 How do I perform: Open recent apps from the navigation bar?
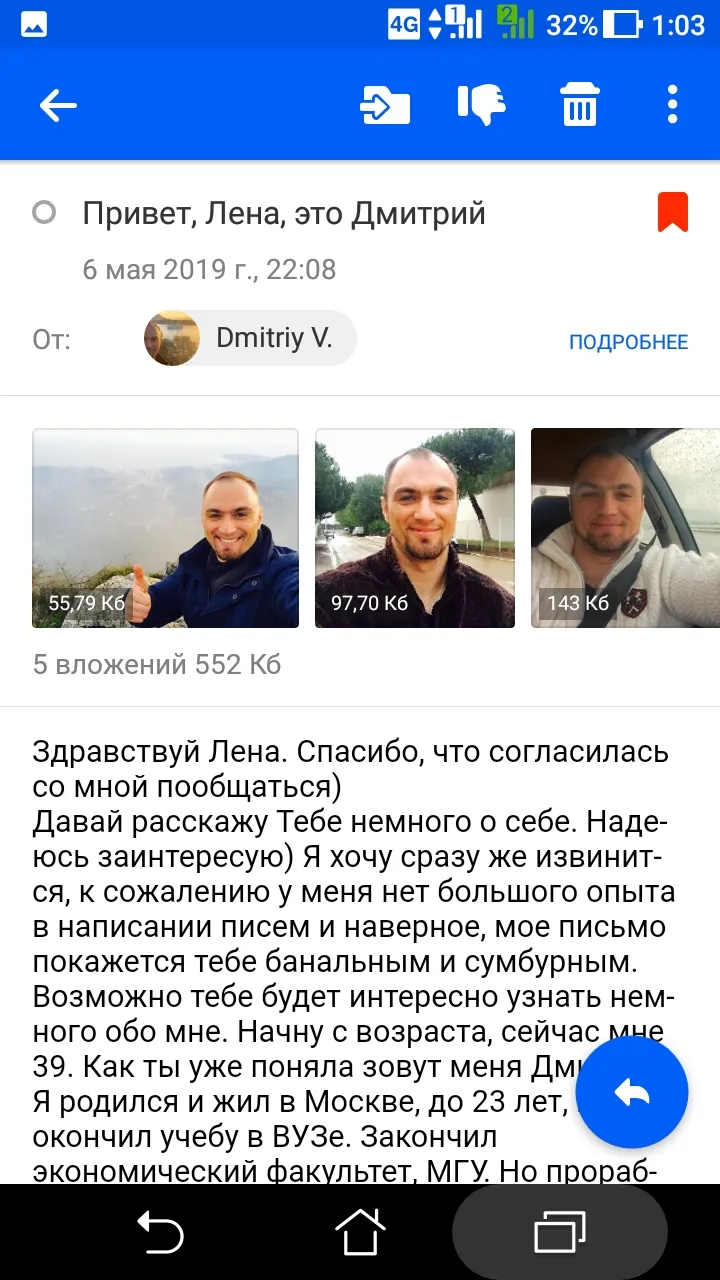560,1231
